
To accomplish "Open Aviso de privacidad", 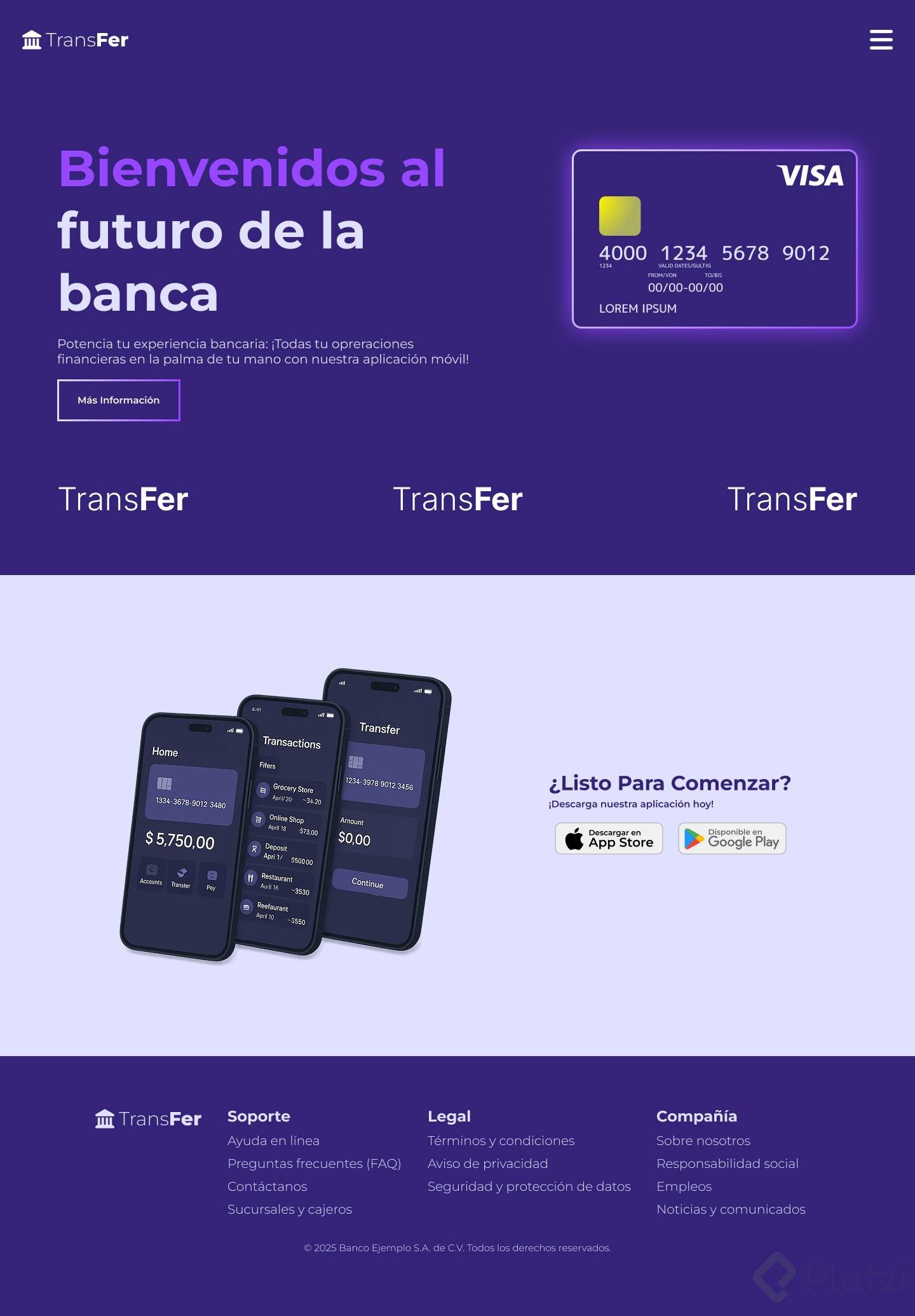I will (487, 1163).
